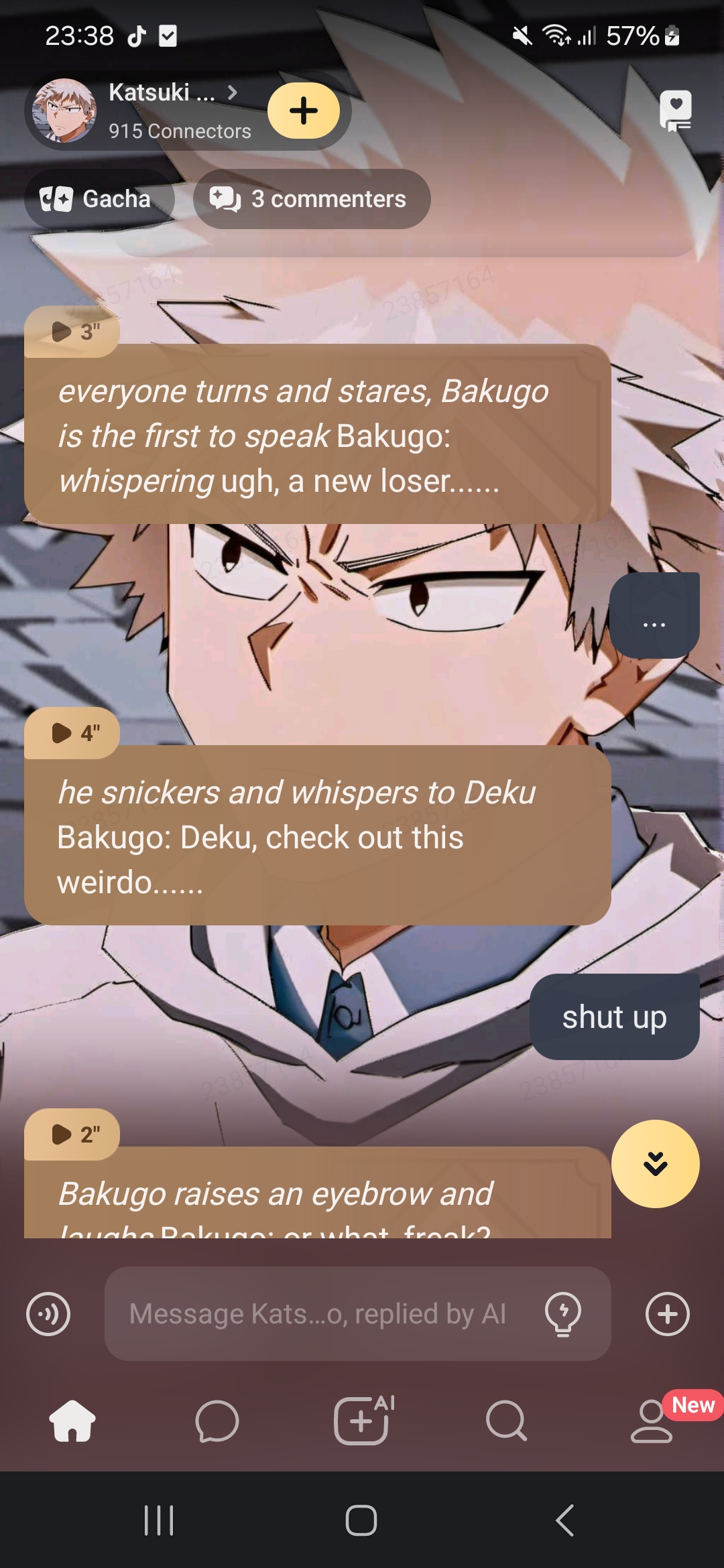Image resolution: width=724 pixels, height=1568 pixels.
Task: Switch to the Search tab
Action: point(506,1421)
